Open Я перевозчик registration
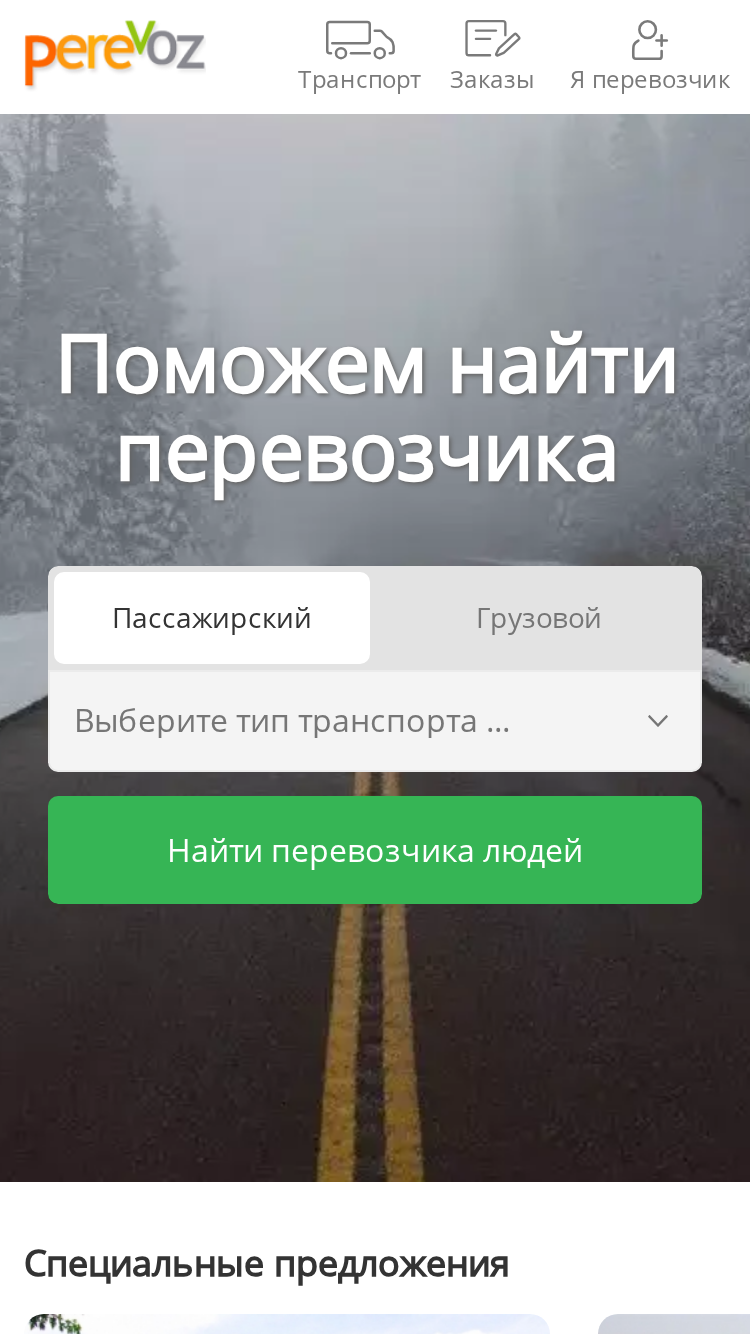This screenshot has width=750, height=1334. click(650, 57)
